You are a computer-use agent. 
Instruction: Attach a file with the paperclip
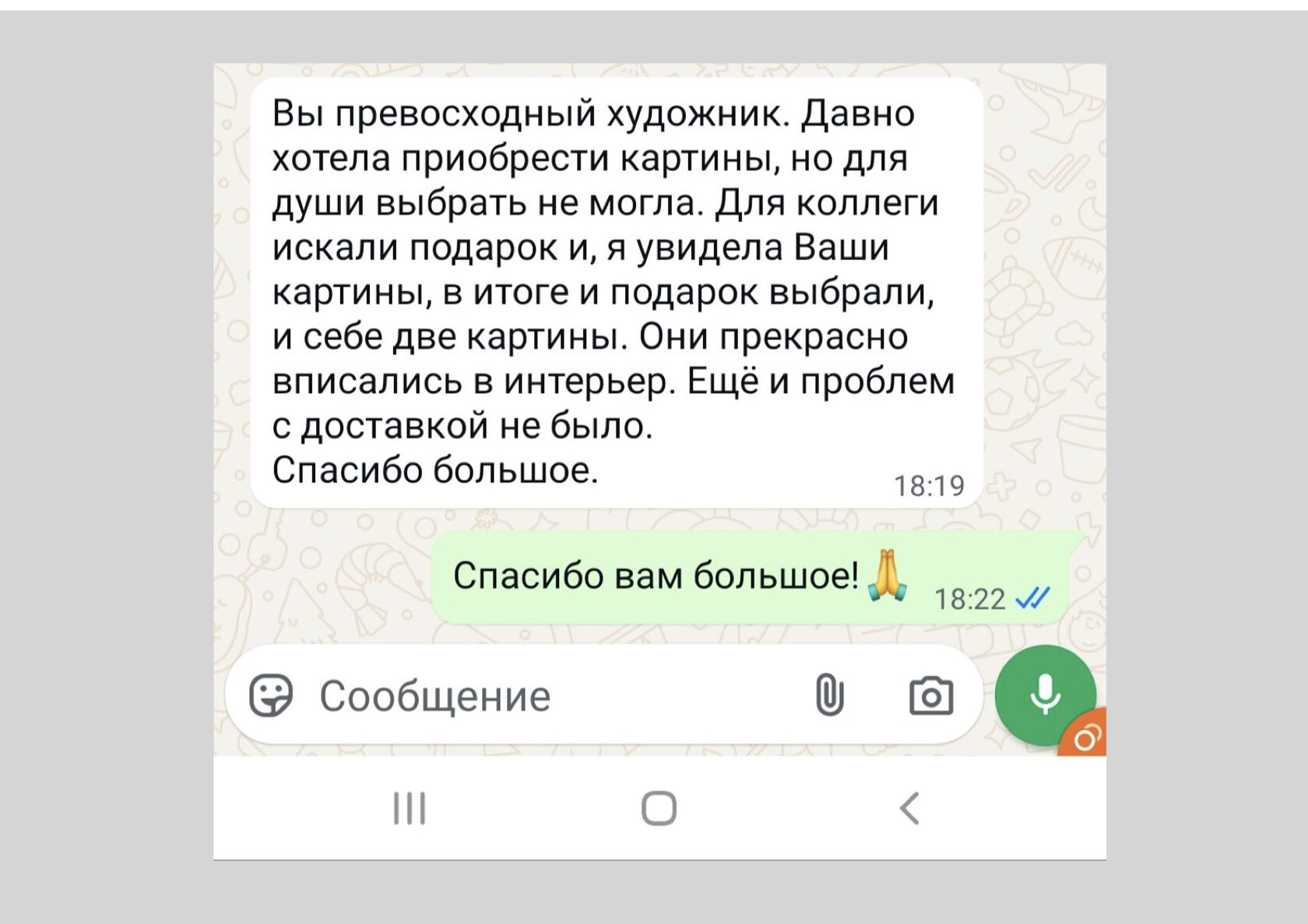(x=829, y=695)
